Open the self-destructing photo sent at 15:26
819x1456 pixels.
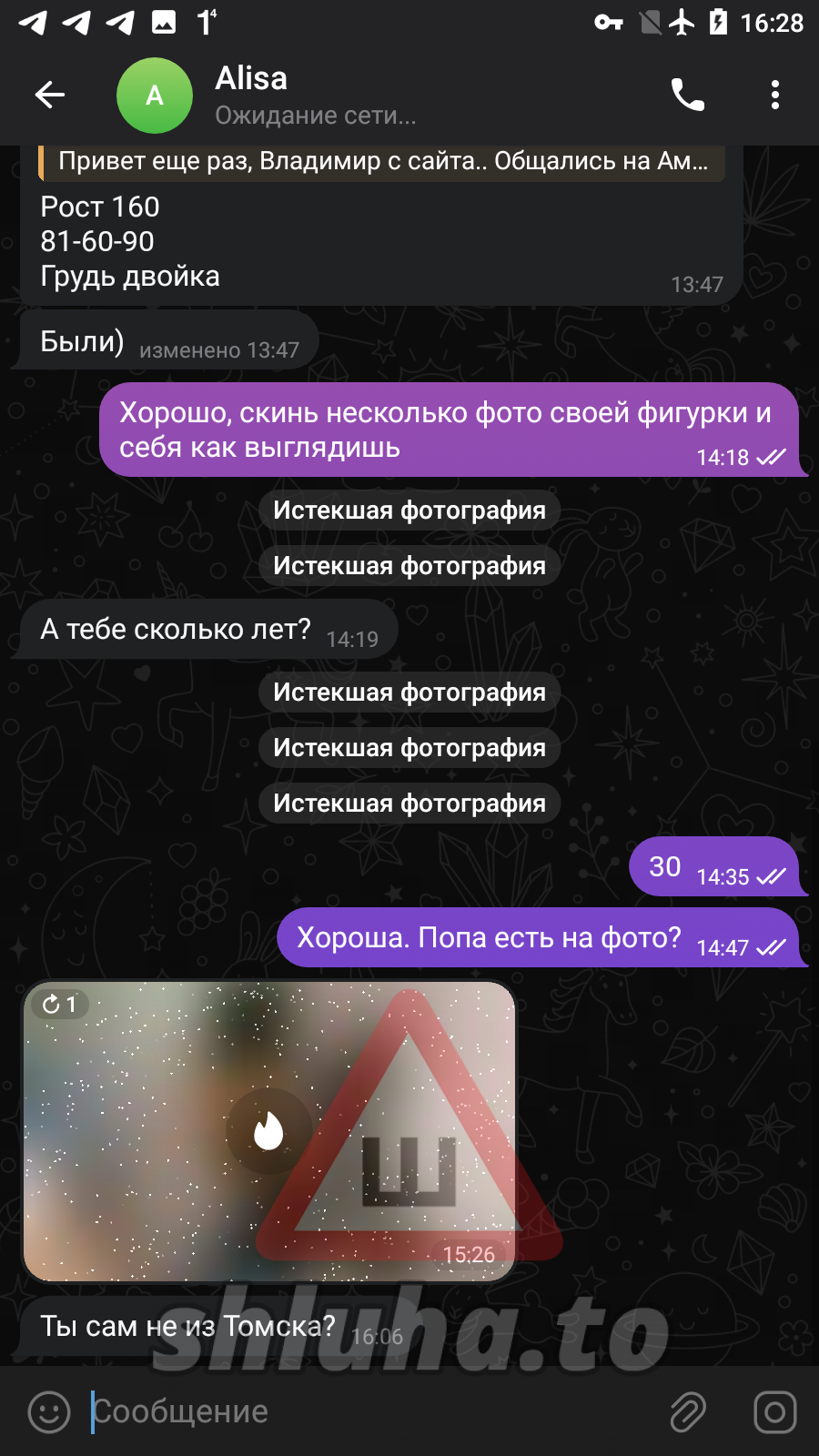269,1131
